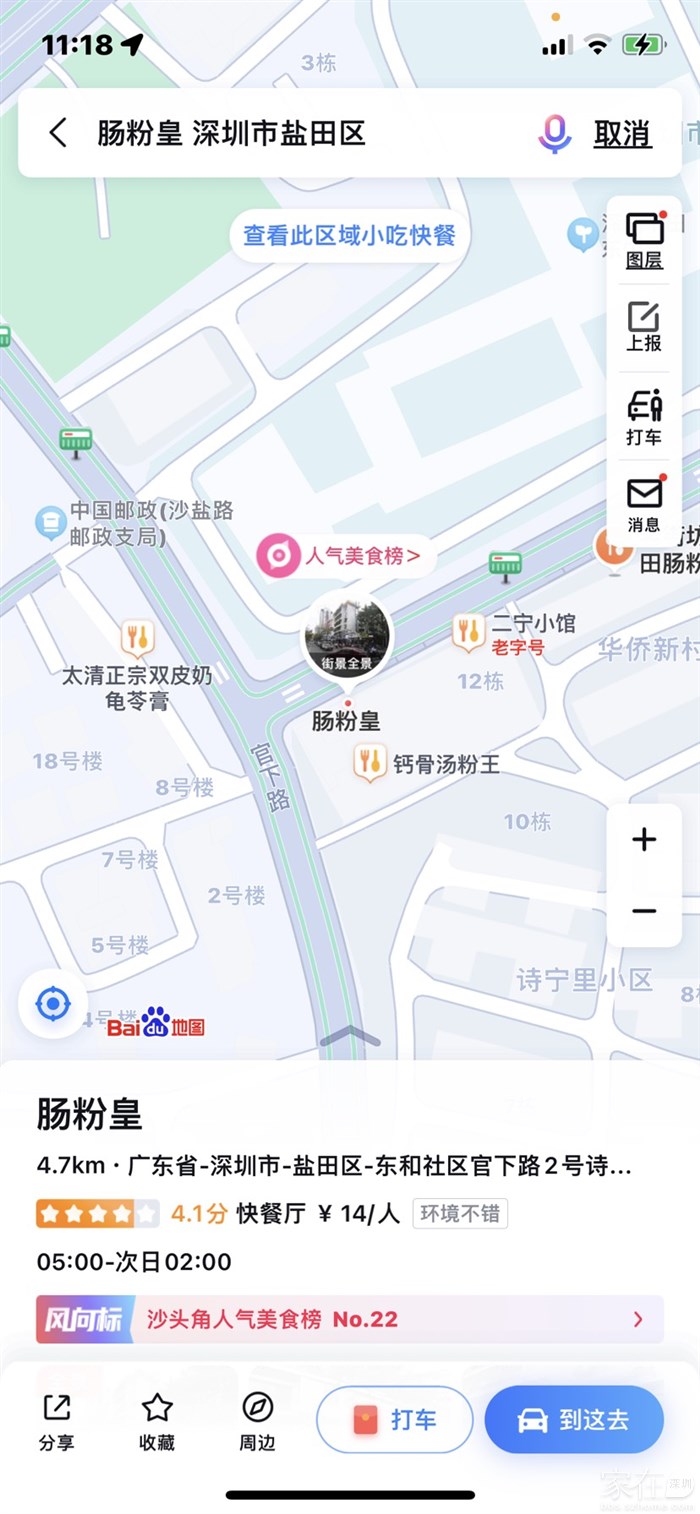The height and width of the screenshot is (1514, 700).
Task: Start navigation with 到这去
Action: pyautogui.click(x=574, y=1419)
